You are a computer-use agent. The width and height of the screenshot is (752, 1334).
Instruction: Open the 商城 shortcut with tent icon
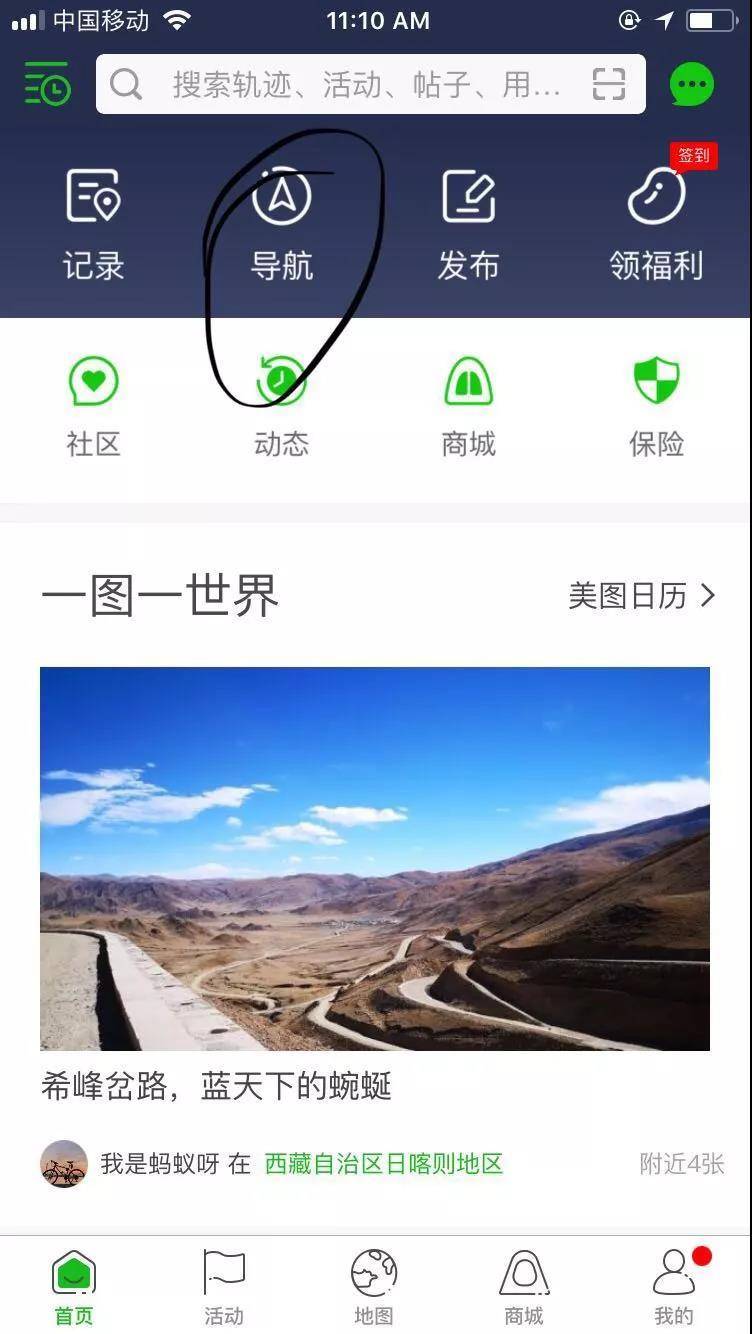[x=468, y=407]
